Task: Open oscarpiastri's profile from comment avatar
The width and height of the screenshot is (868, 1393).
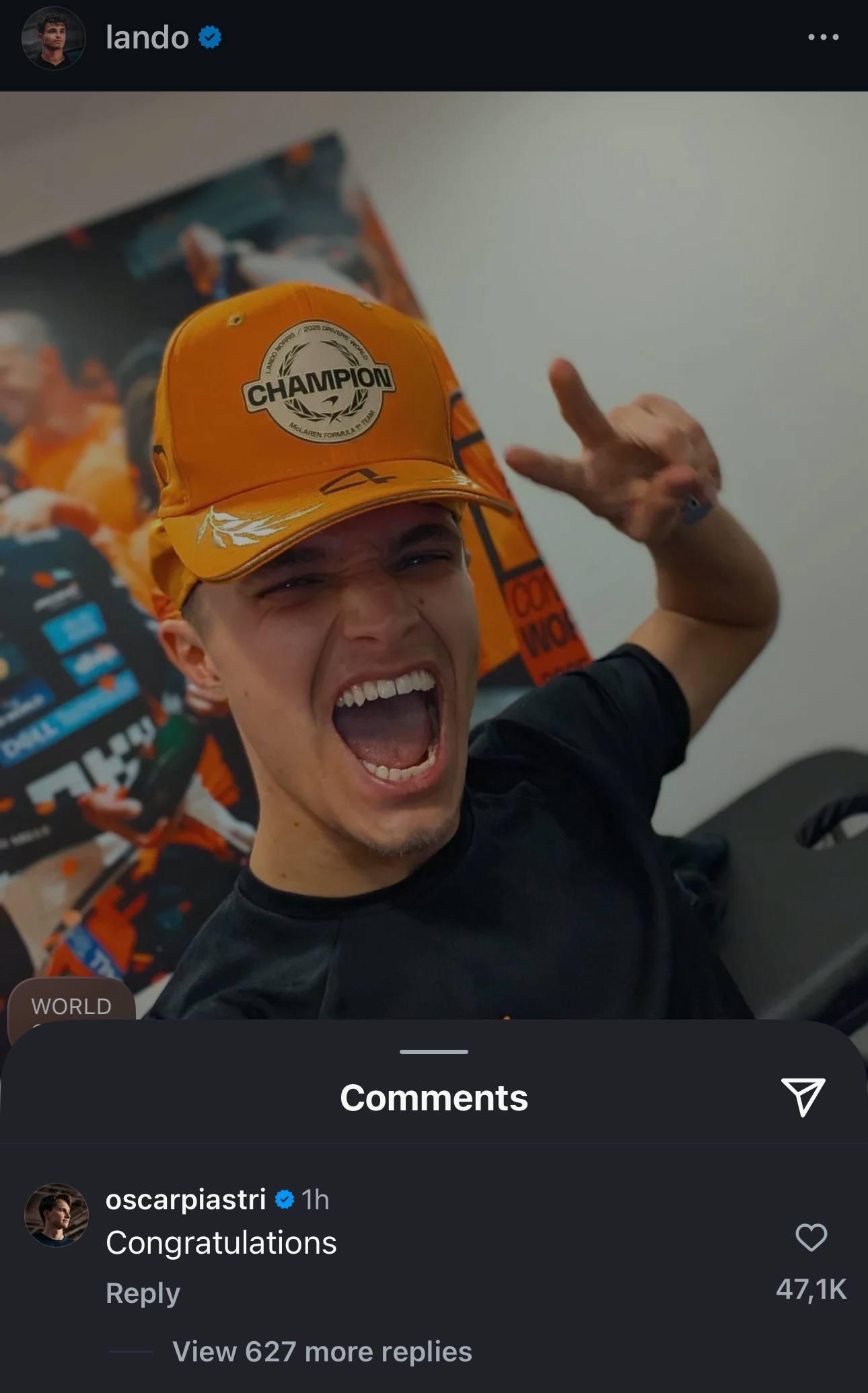Action: point(57,1215)
